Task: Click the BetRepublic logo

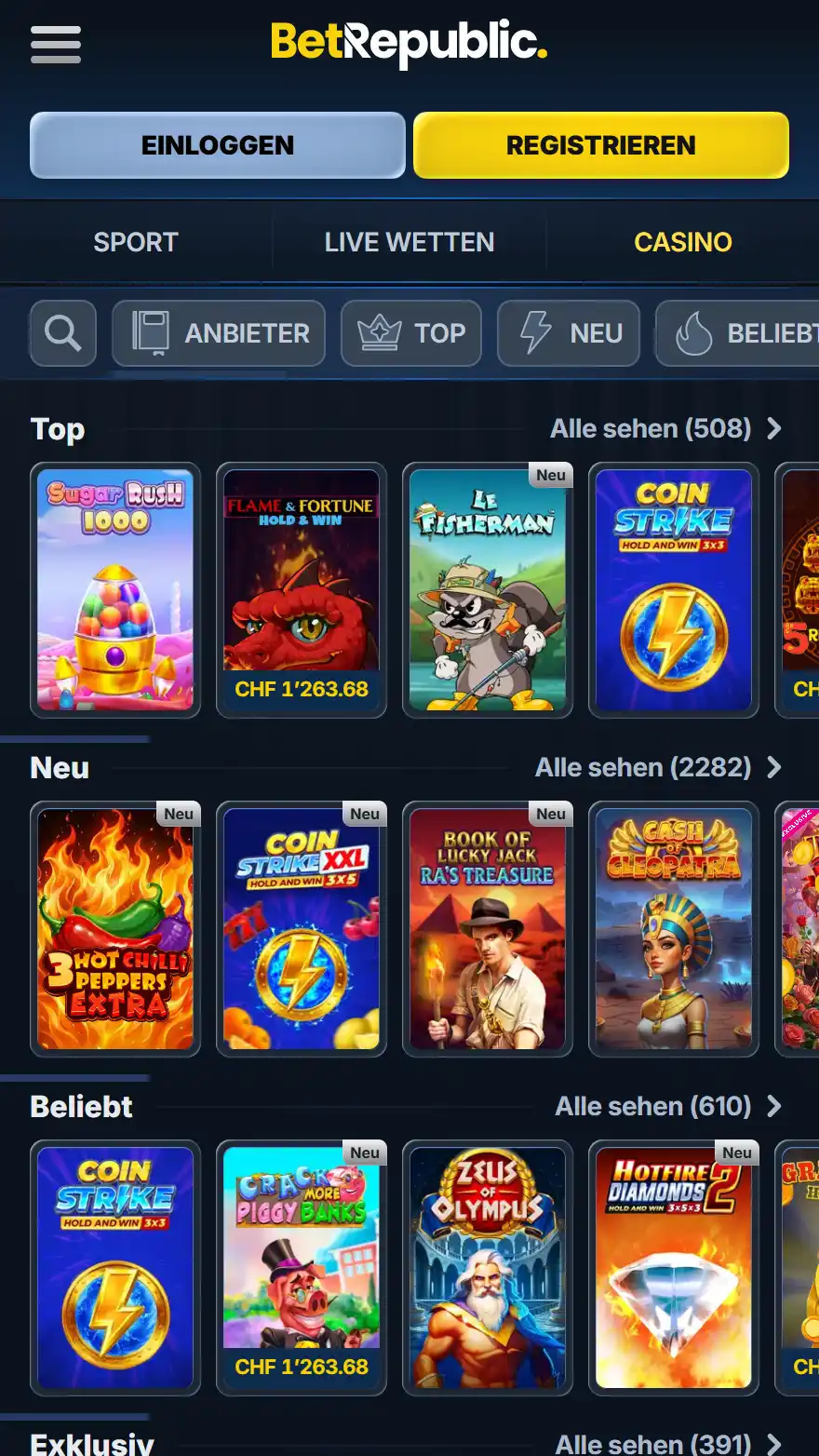Action: coord(409,41)
